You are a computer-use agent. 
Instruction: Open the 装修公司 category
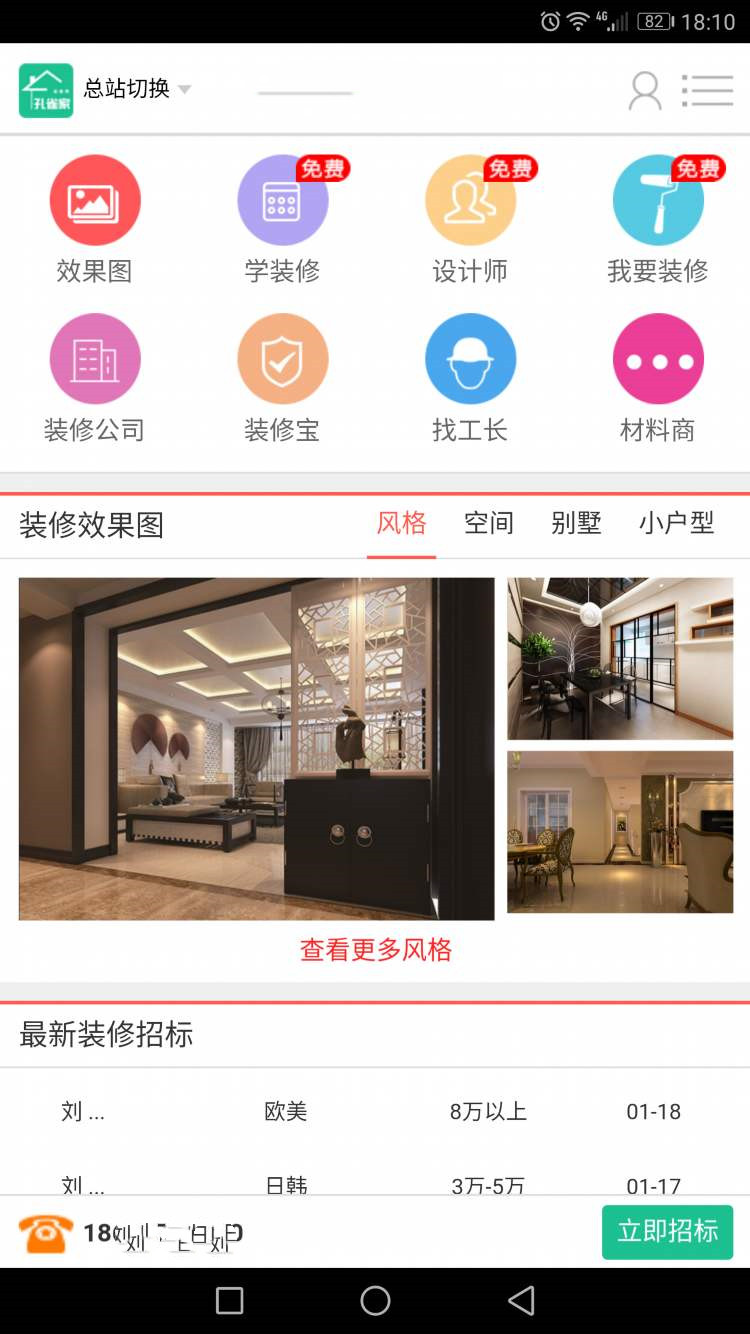95,378
